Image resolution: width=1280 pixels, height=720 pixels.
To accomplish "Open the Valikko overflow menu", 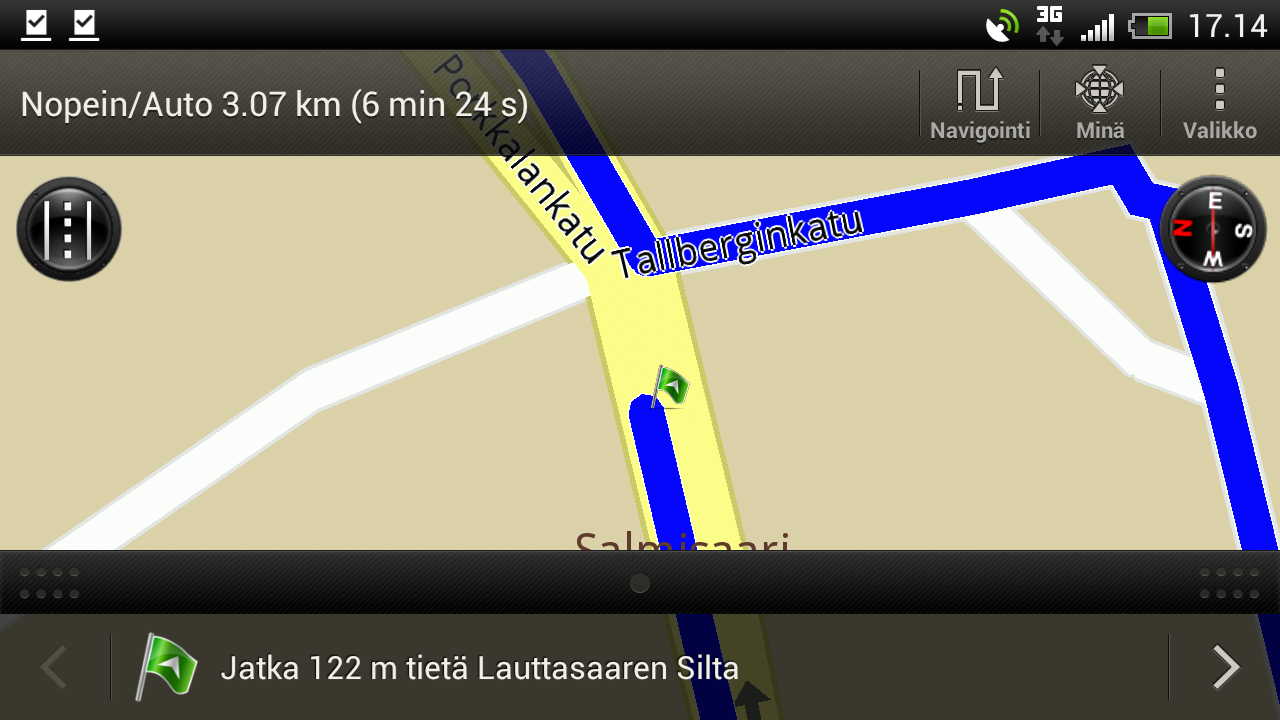I will [1219, 104].
